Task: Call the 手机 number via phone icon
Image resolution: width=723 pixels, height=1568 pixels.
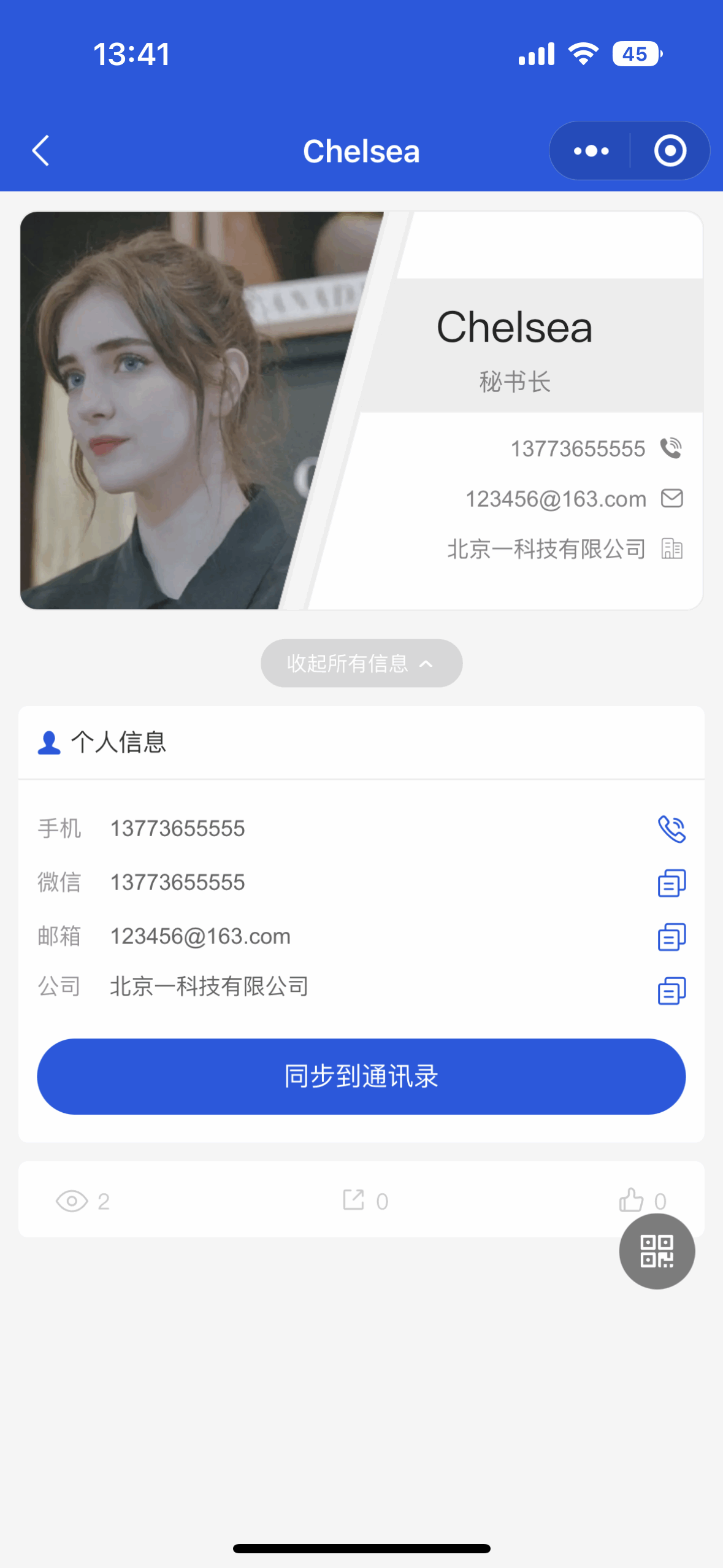Action: click(671, 829)
